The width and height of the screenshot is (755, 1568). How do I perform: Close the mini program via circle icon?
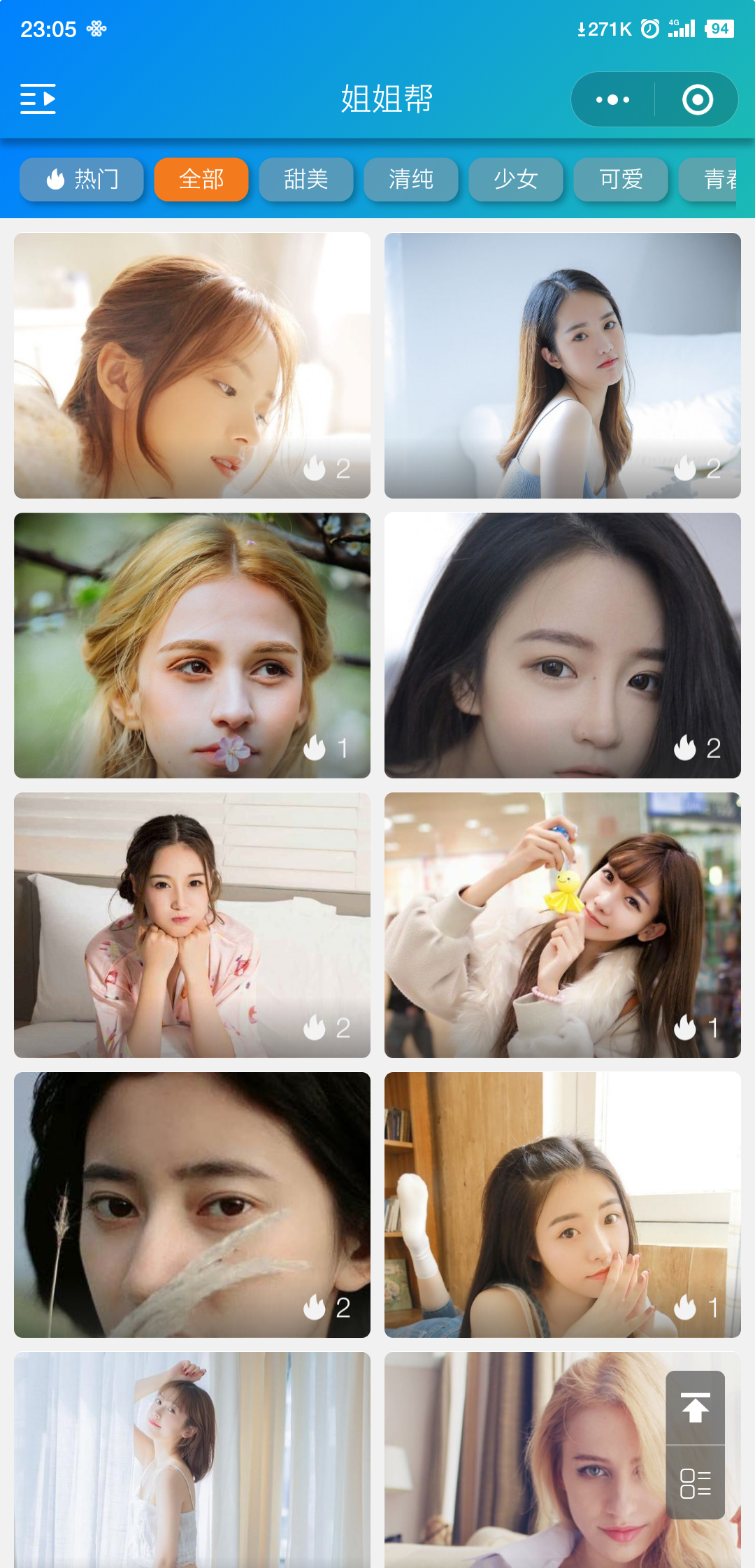(x=697, y=99)
